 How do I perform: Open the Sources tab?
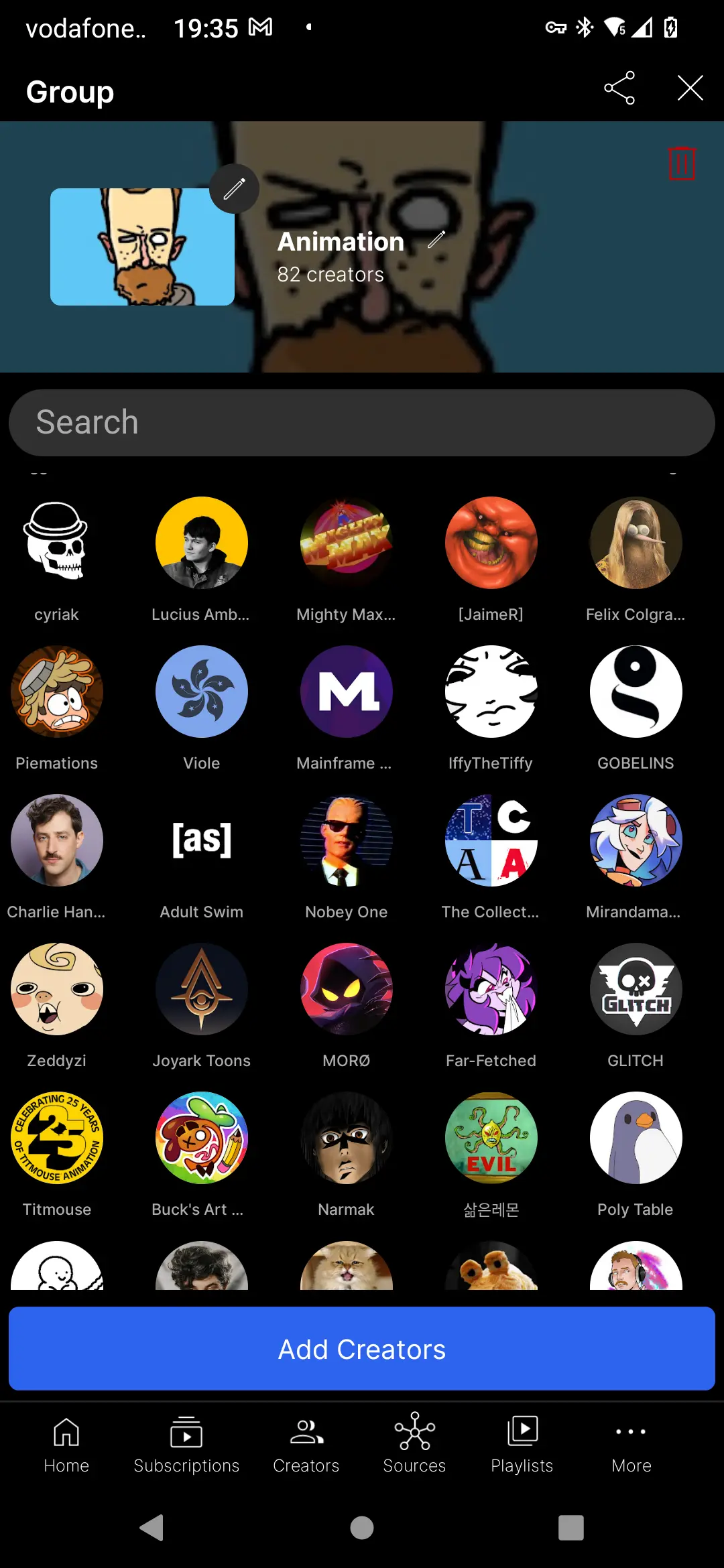click(414, 1445)
